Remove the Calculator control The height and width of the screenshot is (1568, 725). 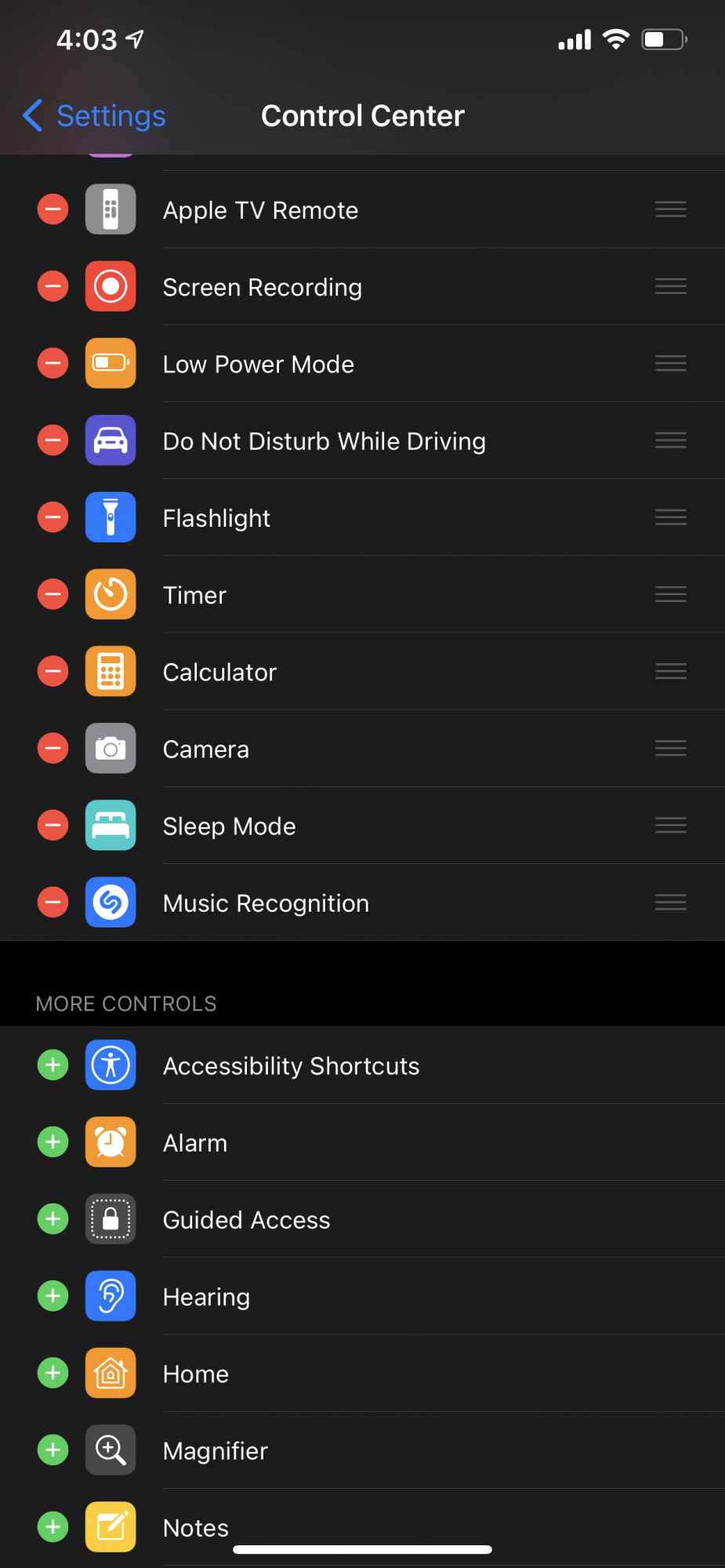[x=53, y=671]
